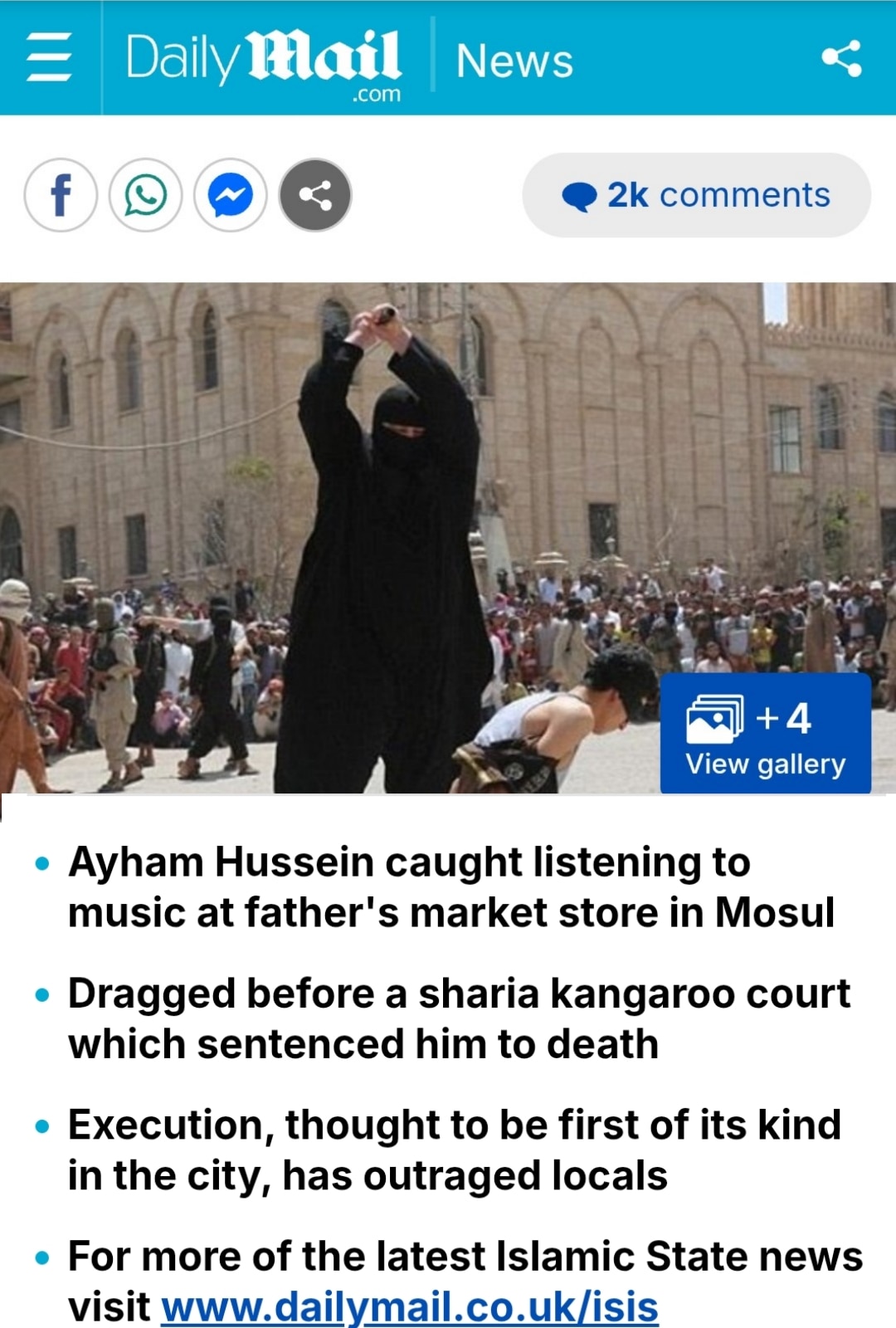Send the article through Messenger

coord(231,196)
